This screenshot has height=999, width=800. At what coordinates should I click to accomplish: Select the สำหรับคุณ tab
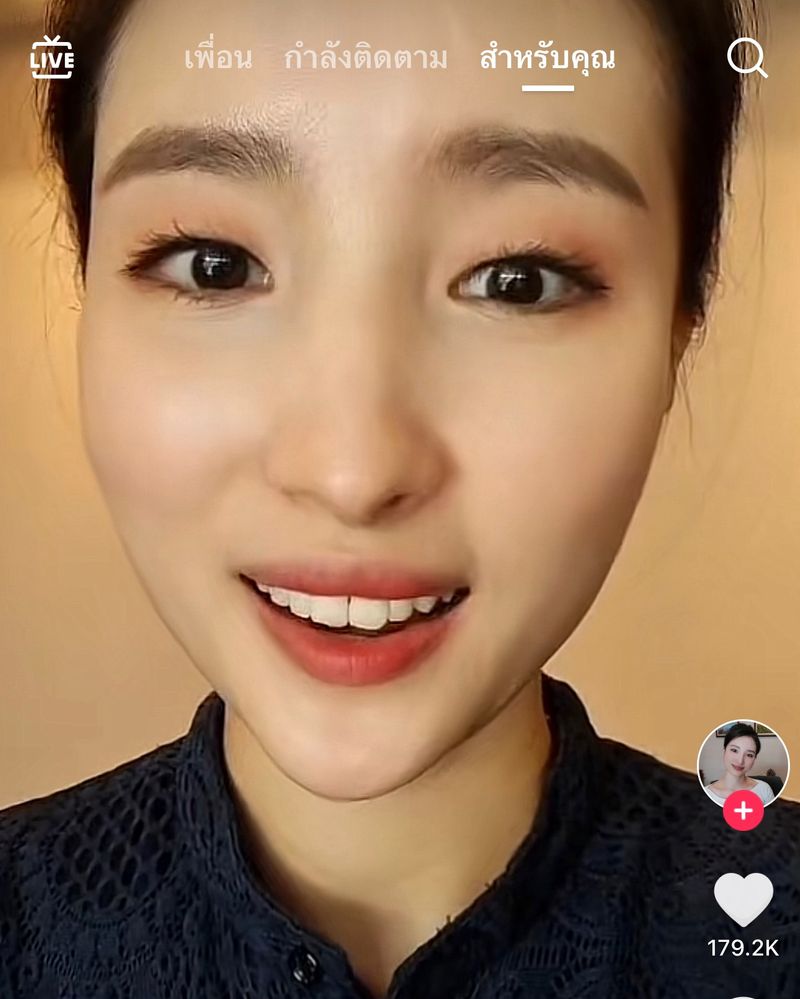pyautogui.click(x=547, y=58)
